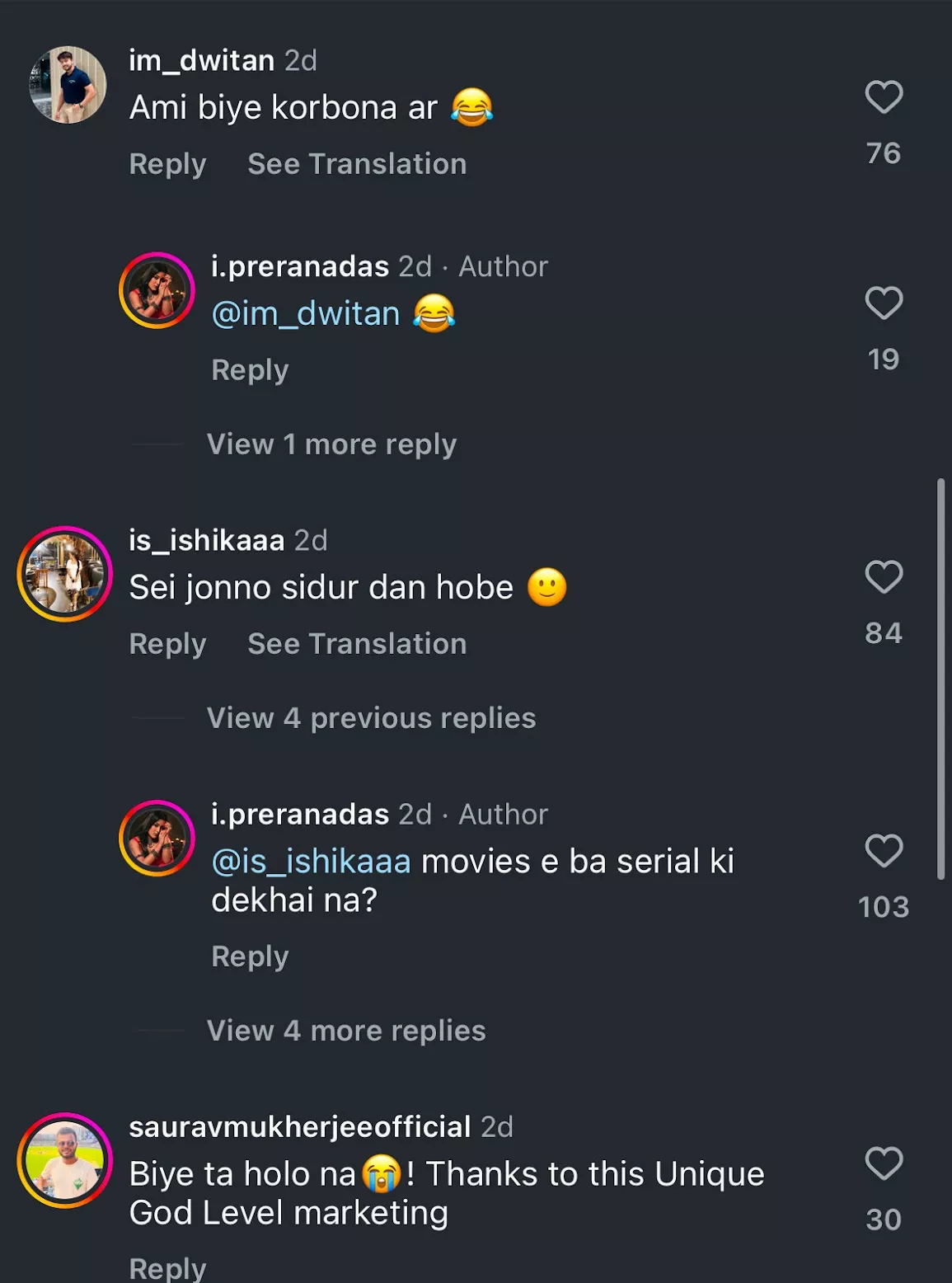Expand View 4 more replies

346,1031
